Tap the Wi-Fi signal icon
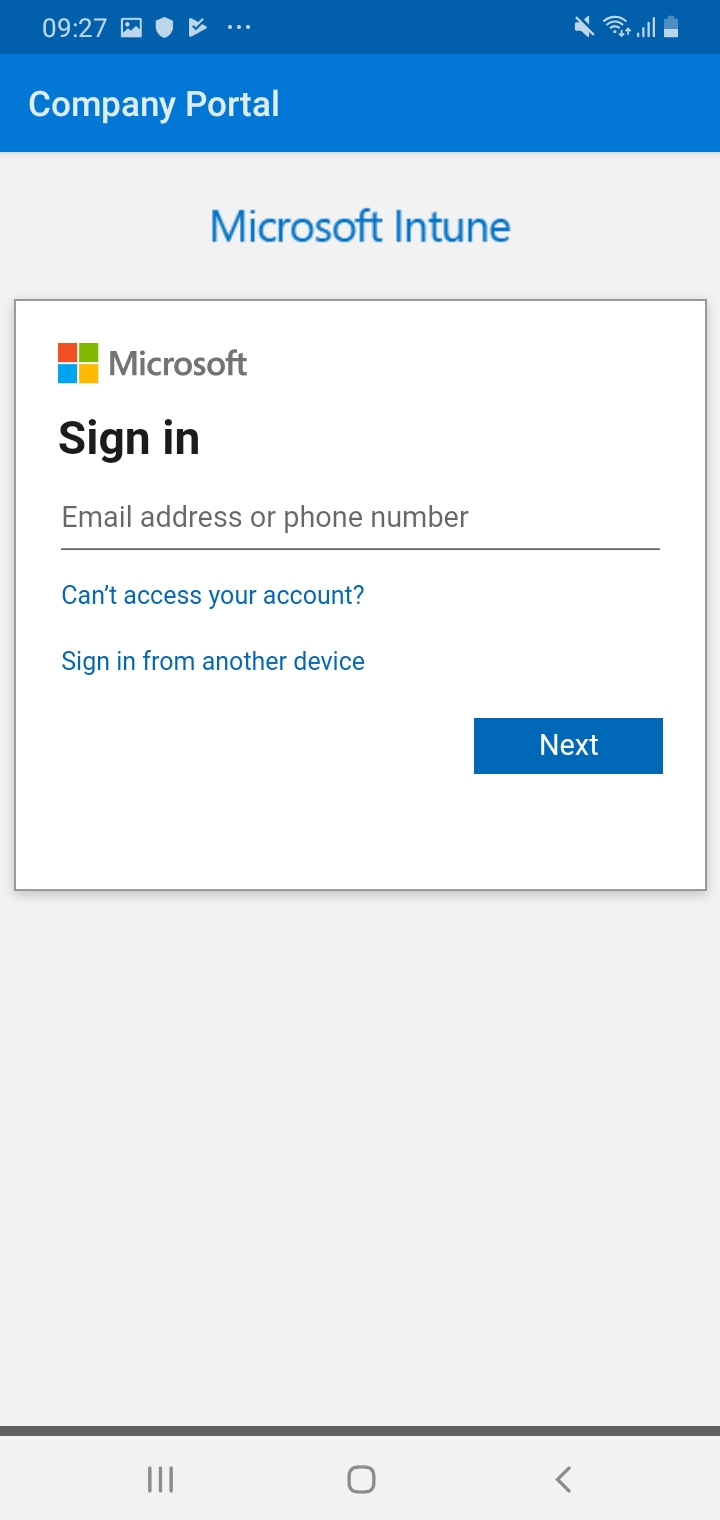This screenshot has height=1520, width=720. point(617,27)
